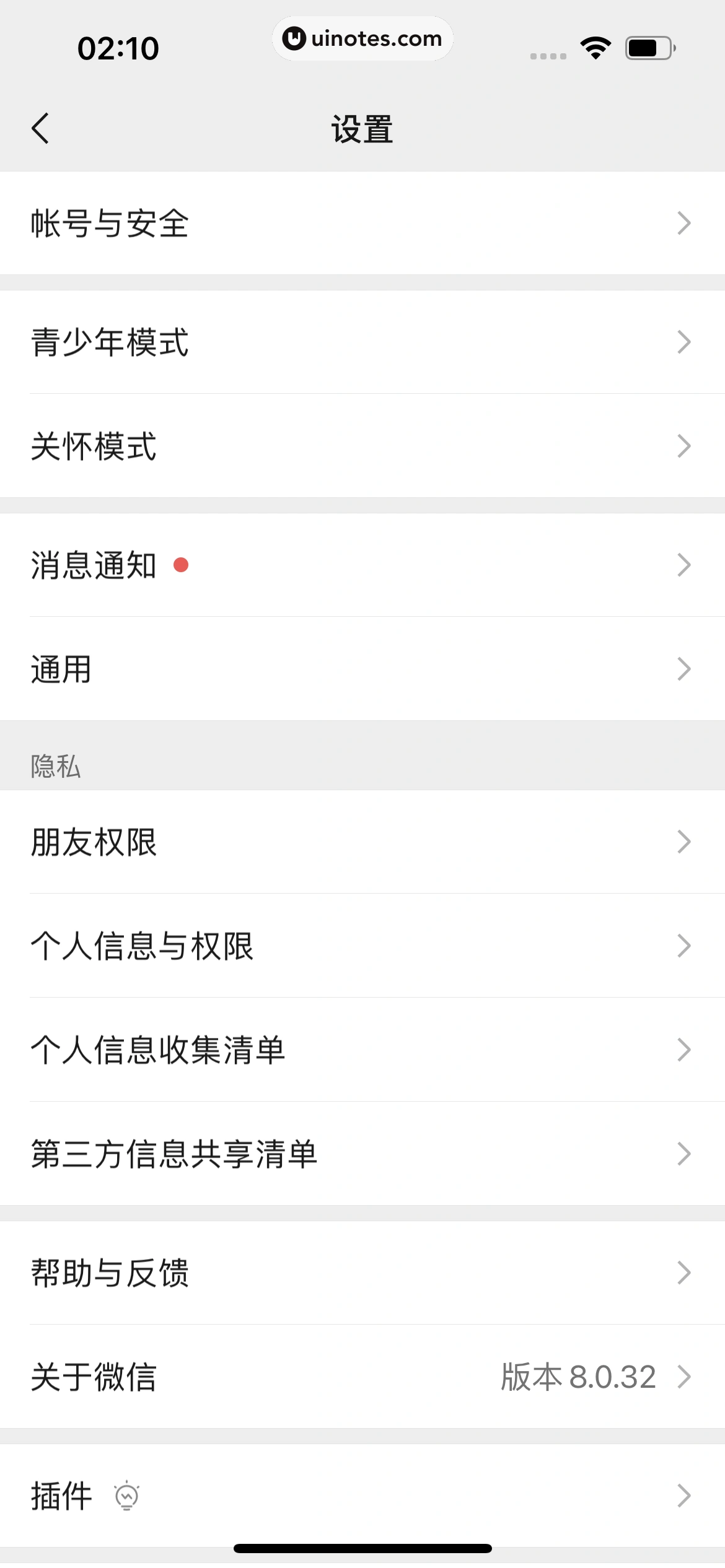Open 帮助与反馈
The width and height of the screenshot is (725, 1568).
(x=362, y=1273)
